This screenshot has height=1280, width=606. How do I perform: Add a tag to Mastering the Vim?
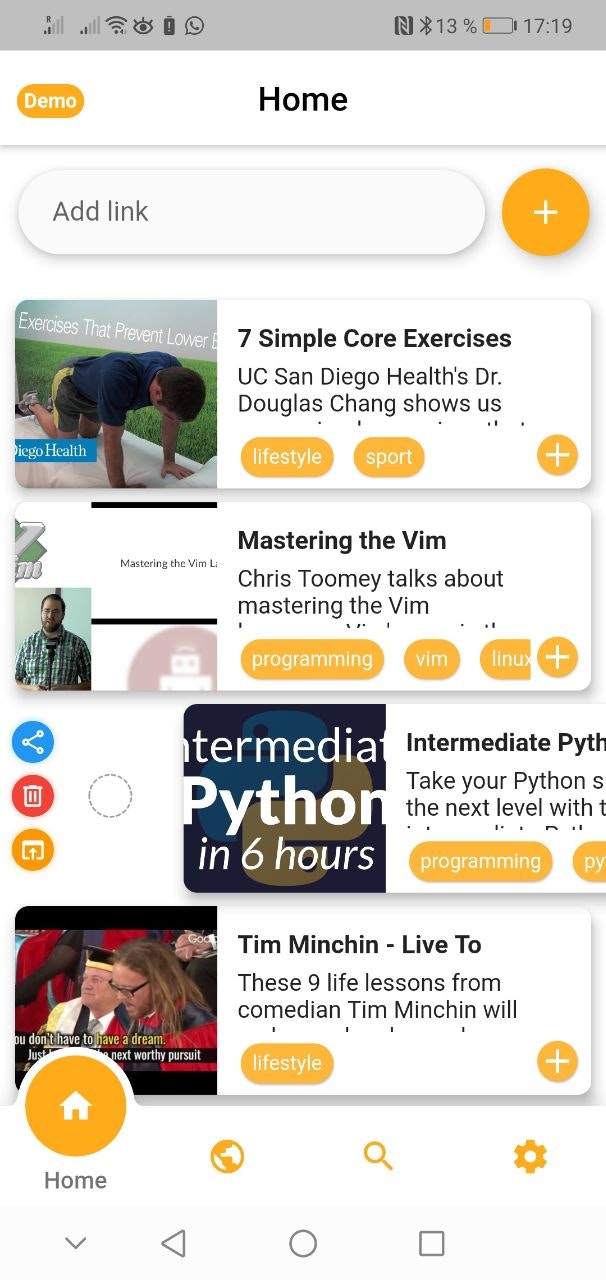point(557,657)
